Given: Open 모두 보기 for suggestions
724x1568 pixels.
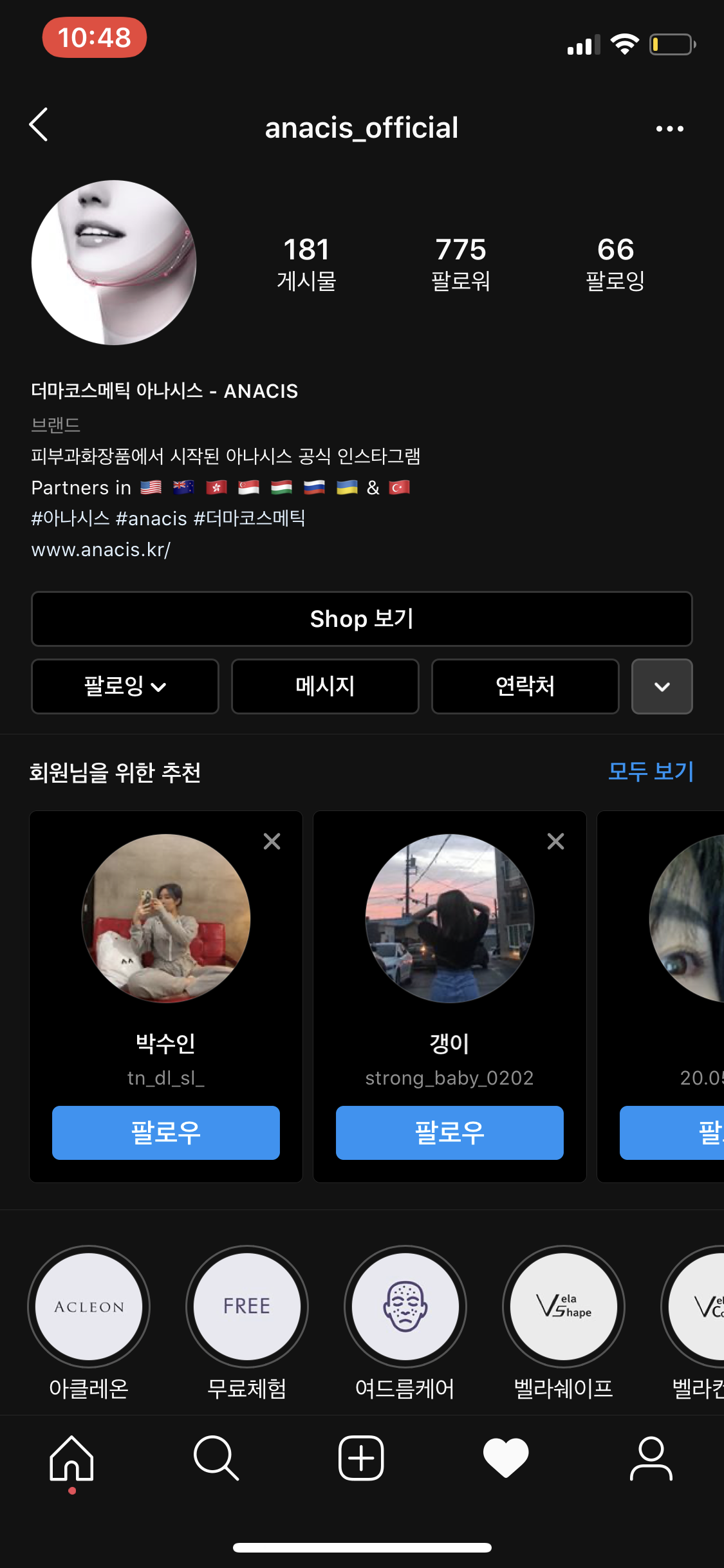Looking at the screenshot, I should (x=651, y=771).
